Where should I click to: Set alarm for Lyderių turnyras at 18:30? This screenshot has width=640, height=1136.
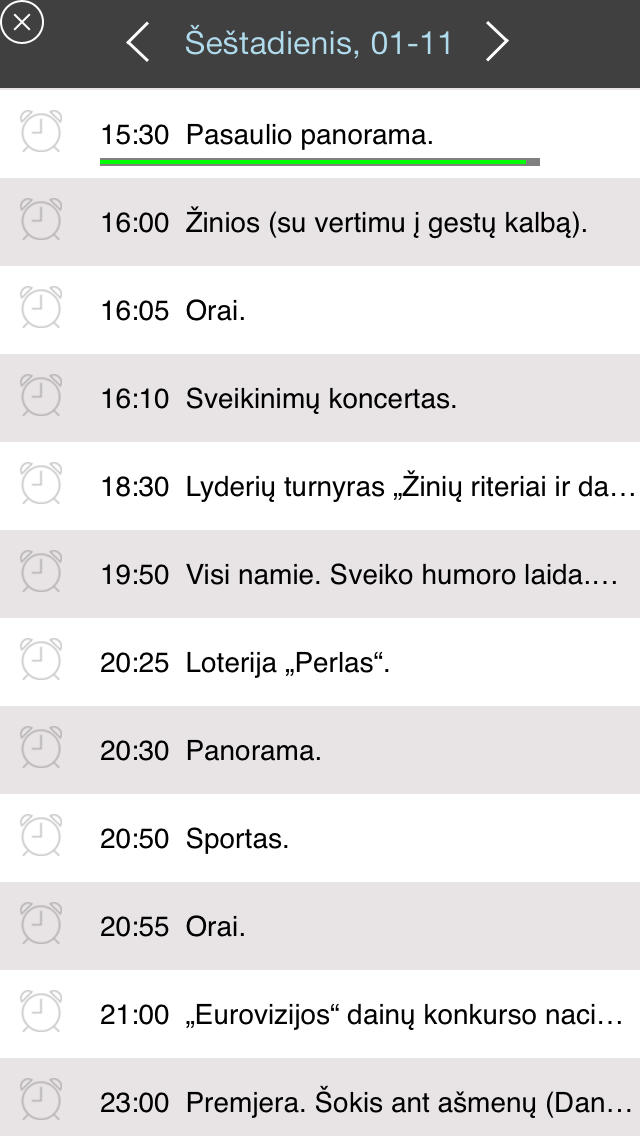pyautogui.click(x=41, y=483)
